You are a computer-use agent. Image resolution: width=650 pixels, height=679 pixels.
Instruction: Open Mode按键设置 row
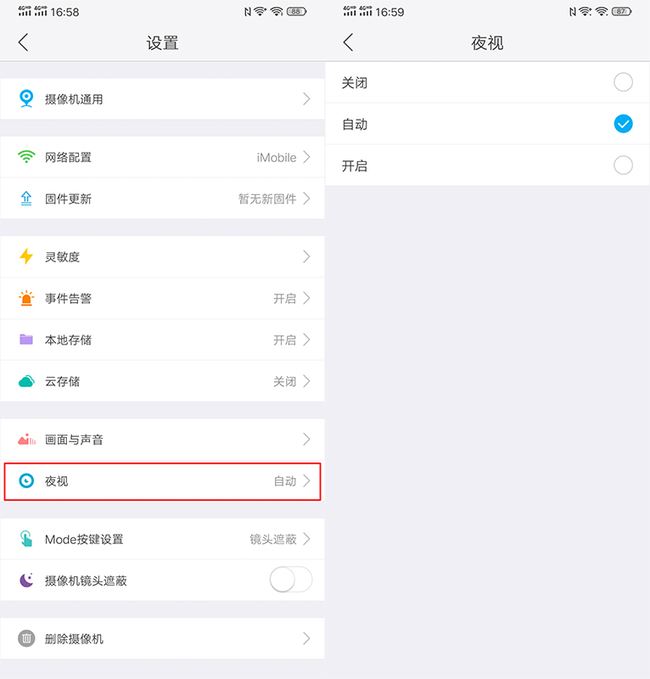point(162,539)
